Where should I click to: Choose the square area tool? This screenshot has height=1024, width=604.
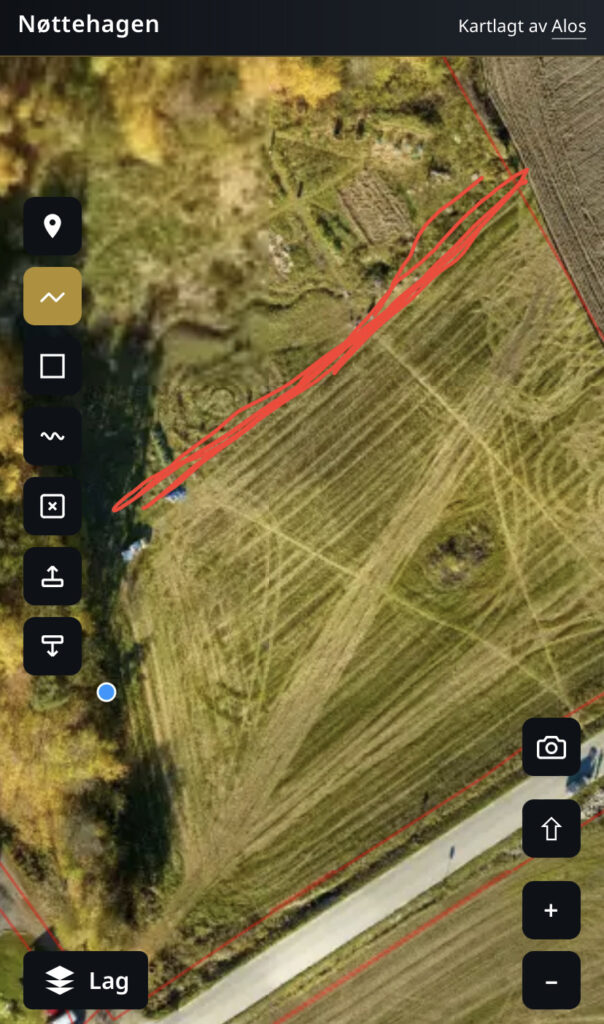(x=52, y=366)
